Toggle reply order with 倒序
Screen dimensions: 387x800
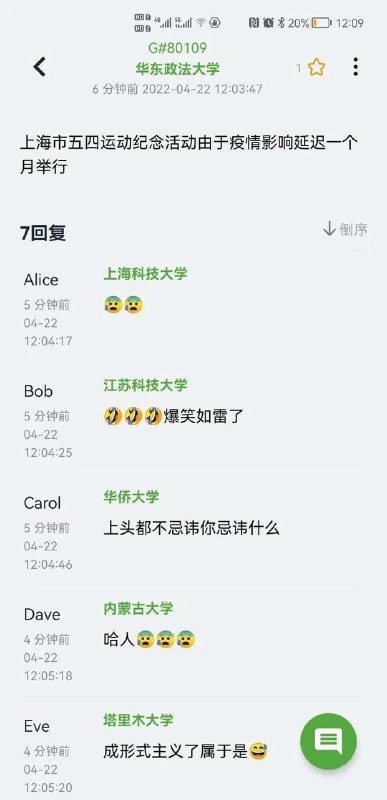pyautogui.click(x=345, y=229)
